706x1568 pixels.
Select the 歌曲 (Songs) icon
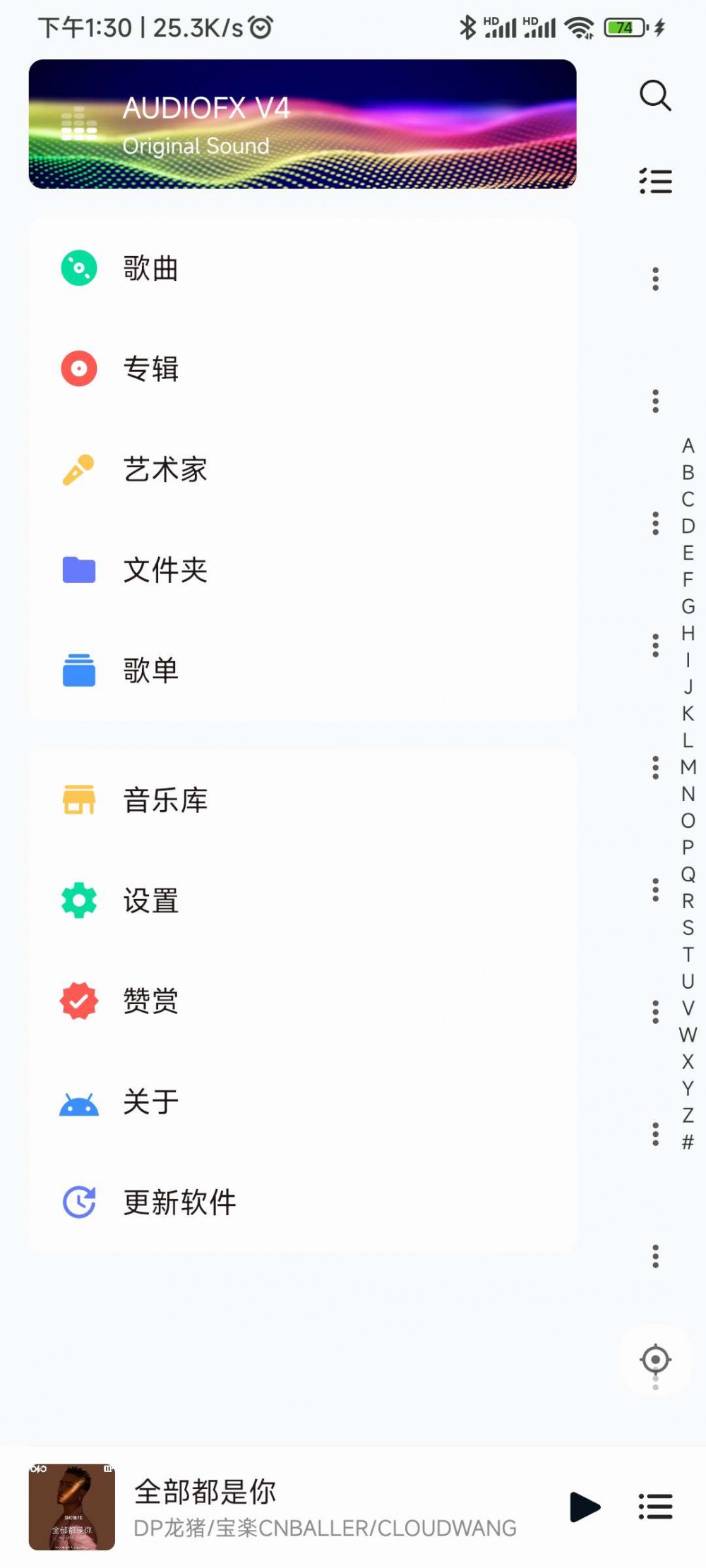coord(78,267)
